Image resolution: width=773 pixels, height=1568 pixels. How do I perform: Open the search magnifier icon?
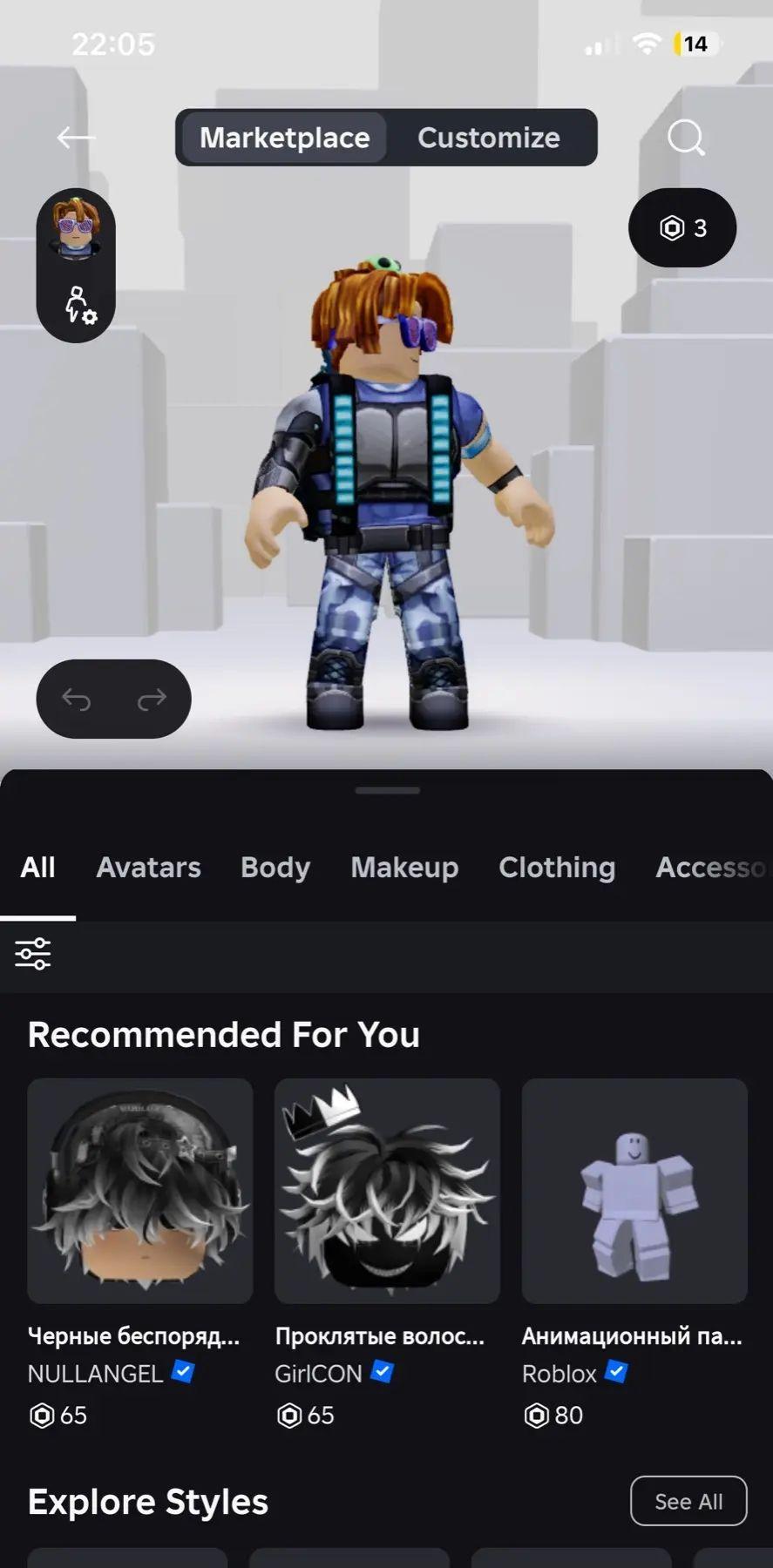[x=686, y=138]
